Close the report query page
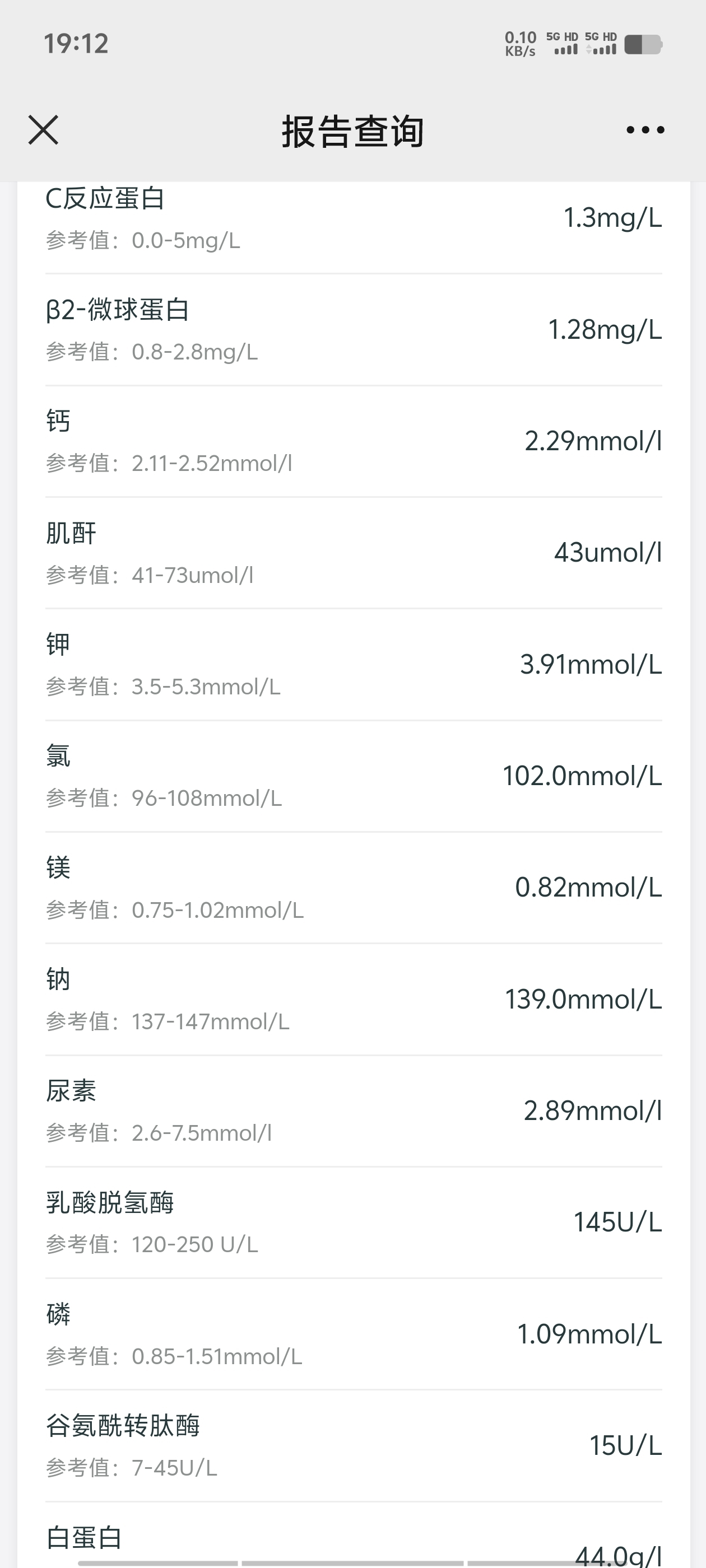Screen dimensions: 706x1568 pos(43,130)
